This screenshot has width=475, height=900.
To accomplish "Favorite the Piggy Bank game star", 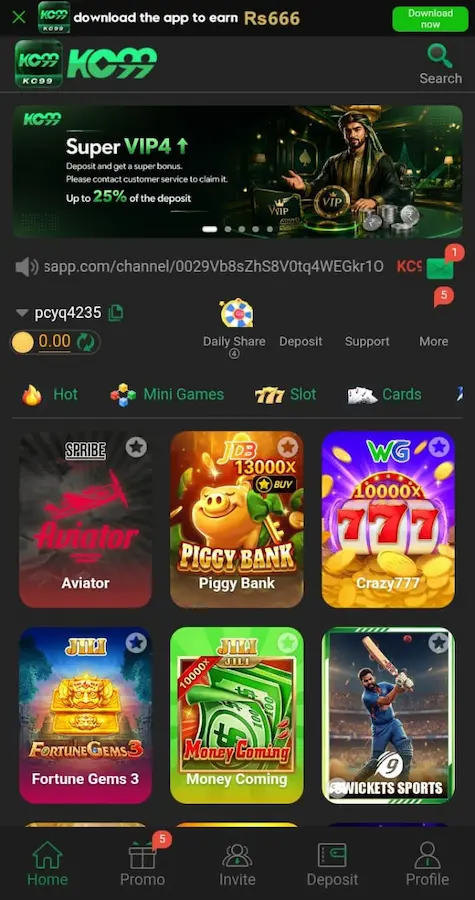I will coord(288,447).
